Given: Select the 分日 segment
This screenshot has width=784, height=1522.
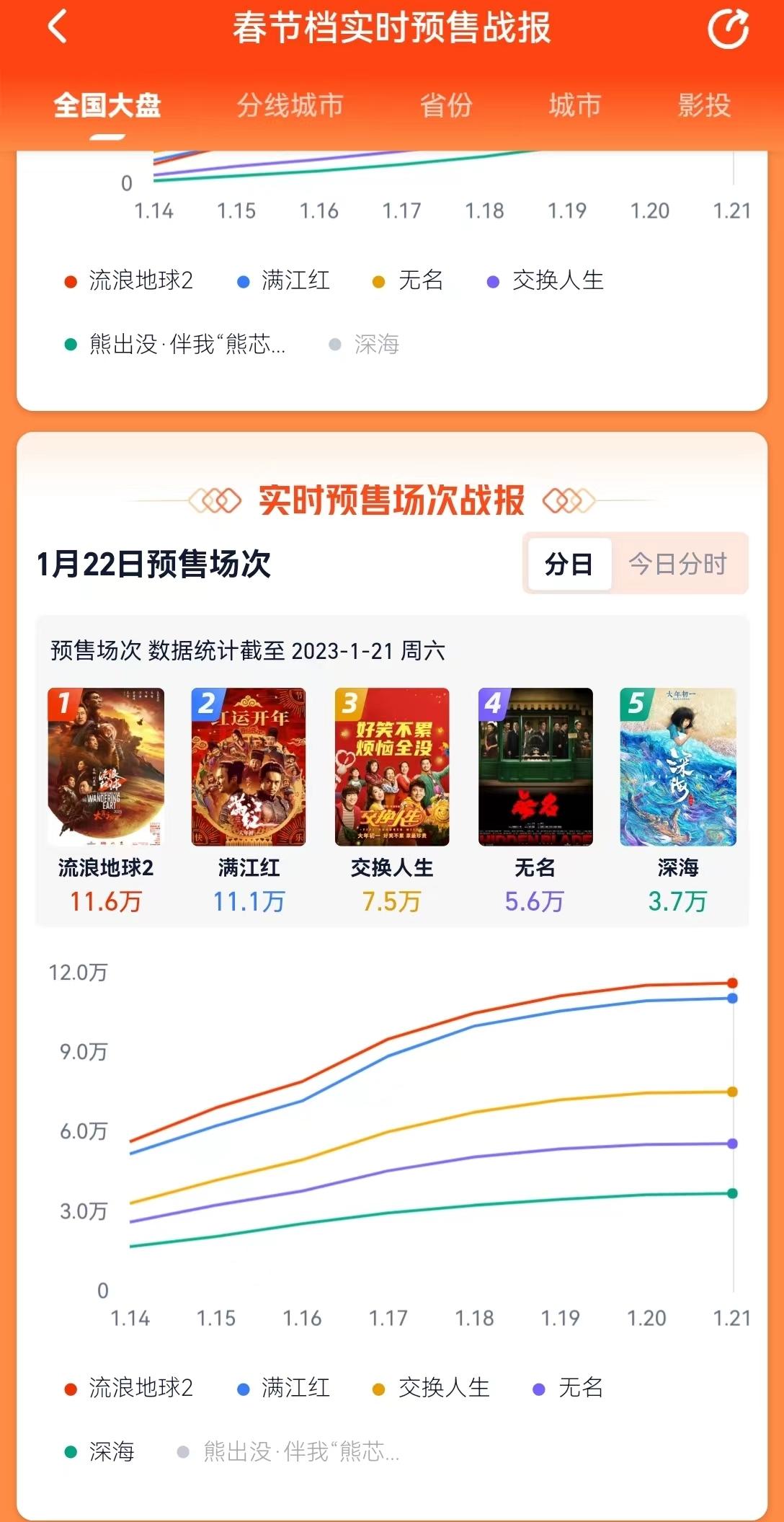Looking at the screenshot, I should [569, 564].
